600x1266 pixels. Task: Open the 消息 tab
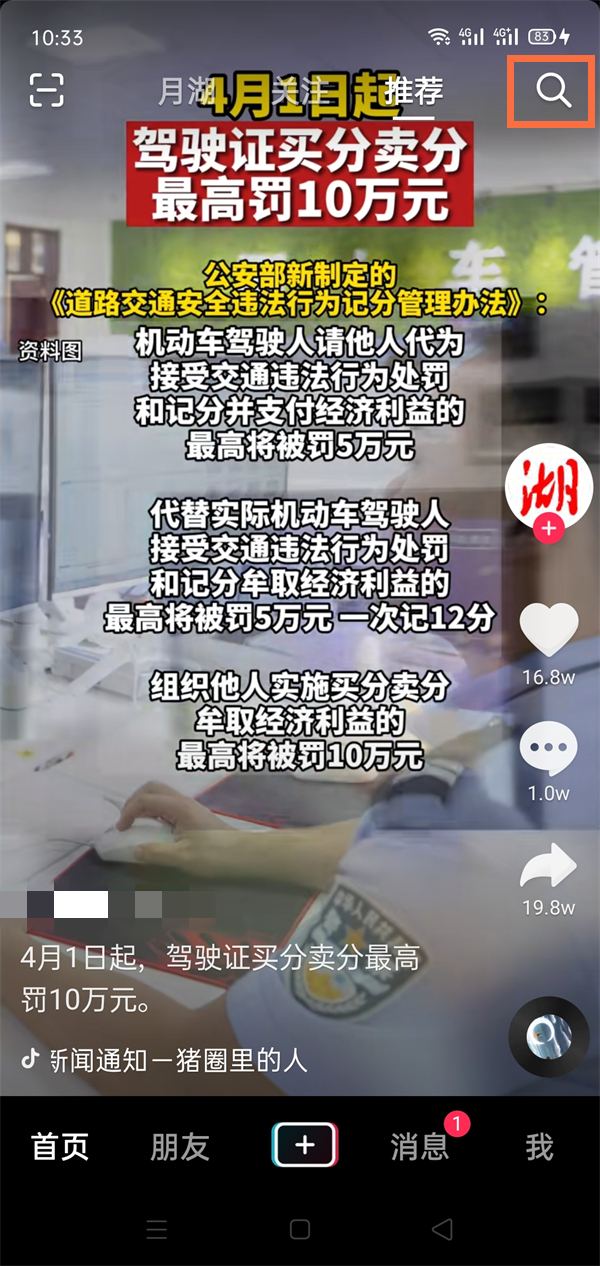[x=419, y=1147]
